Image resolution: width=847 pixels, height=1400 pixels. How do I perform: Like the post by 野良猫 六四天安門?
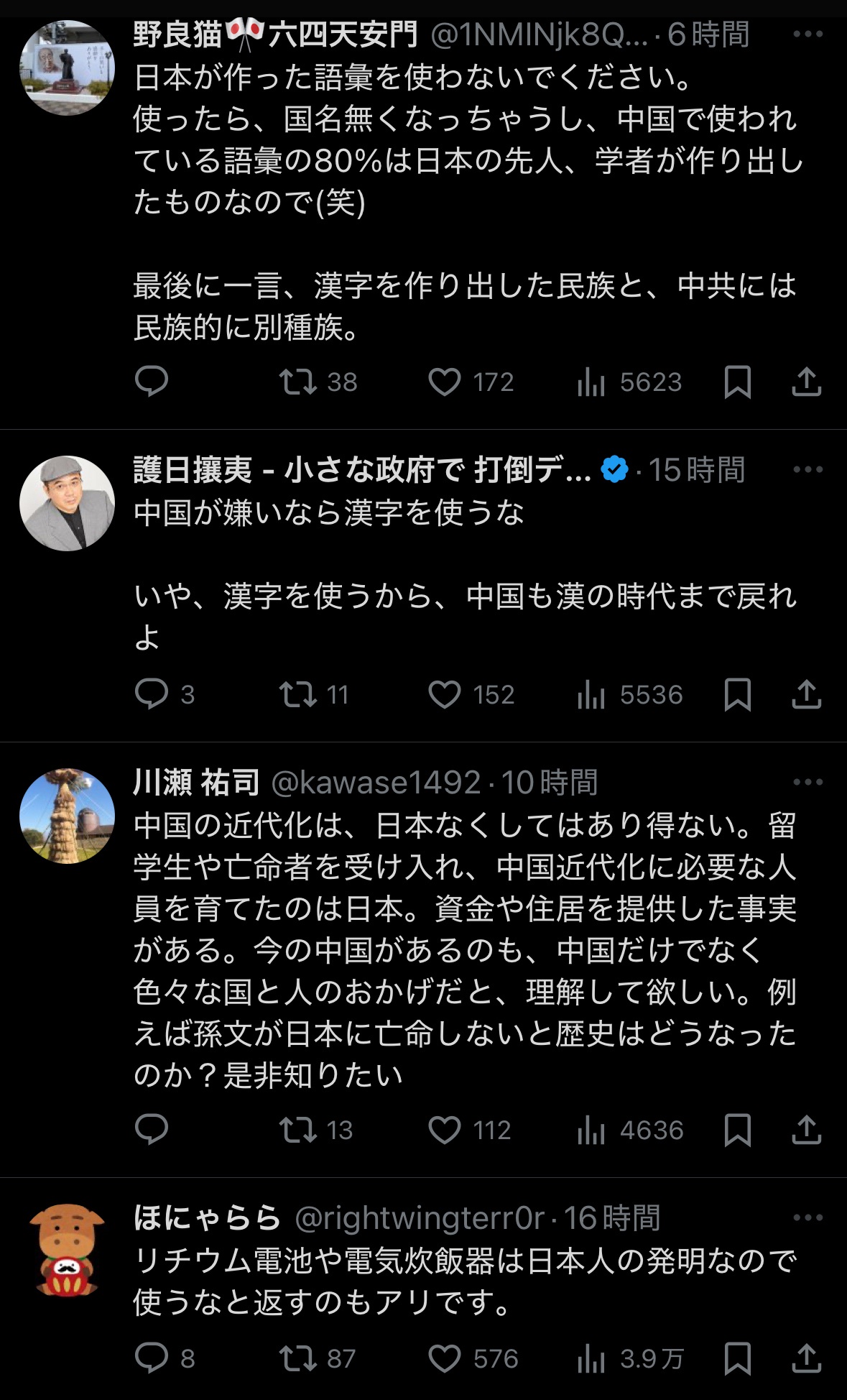445,382
